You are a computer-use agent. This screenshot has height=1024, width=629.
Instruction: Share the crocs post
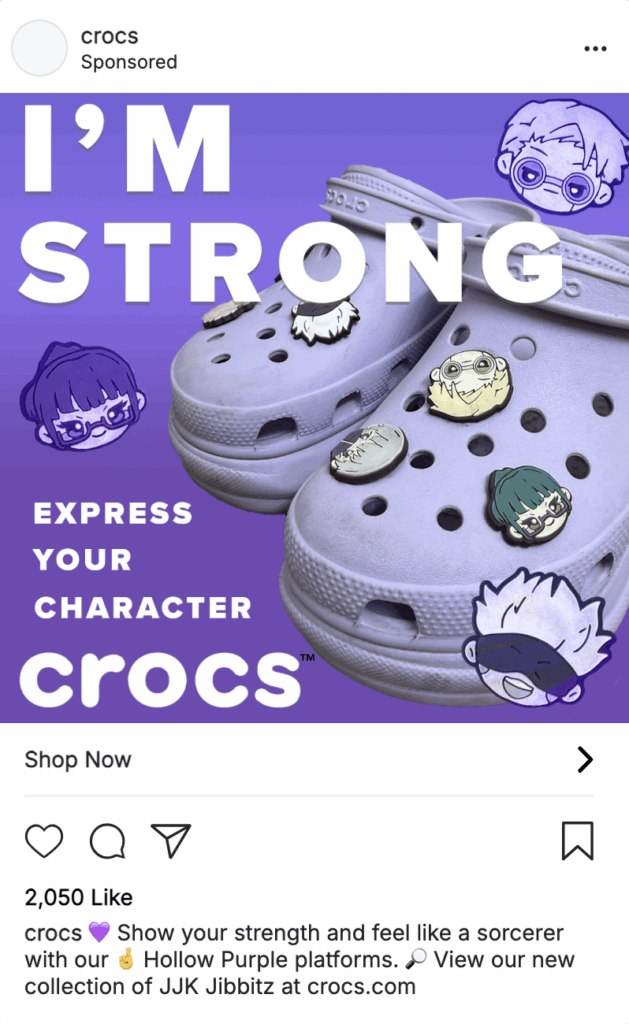[x=171, y=841]
